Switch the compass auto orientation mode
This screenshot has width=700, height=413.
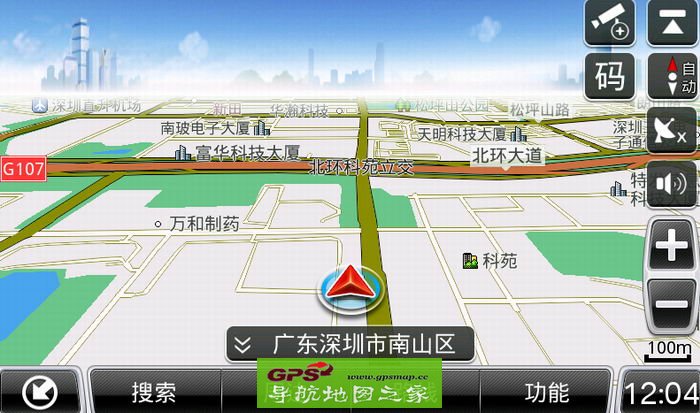coord(672,75)
